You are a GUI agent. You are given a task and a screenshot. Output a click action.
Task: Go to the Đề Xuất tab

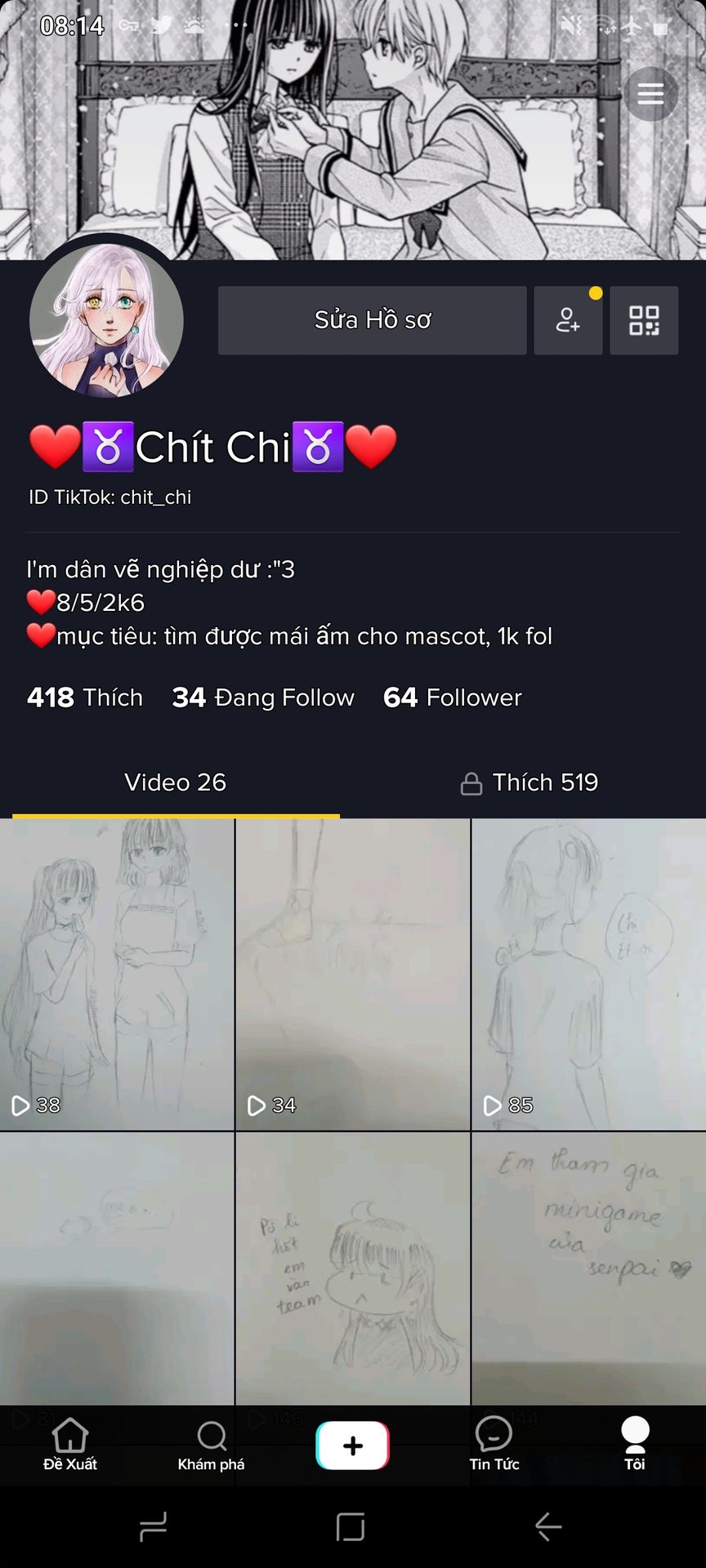coord(70,1445)
